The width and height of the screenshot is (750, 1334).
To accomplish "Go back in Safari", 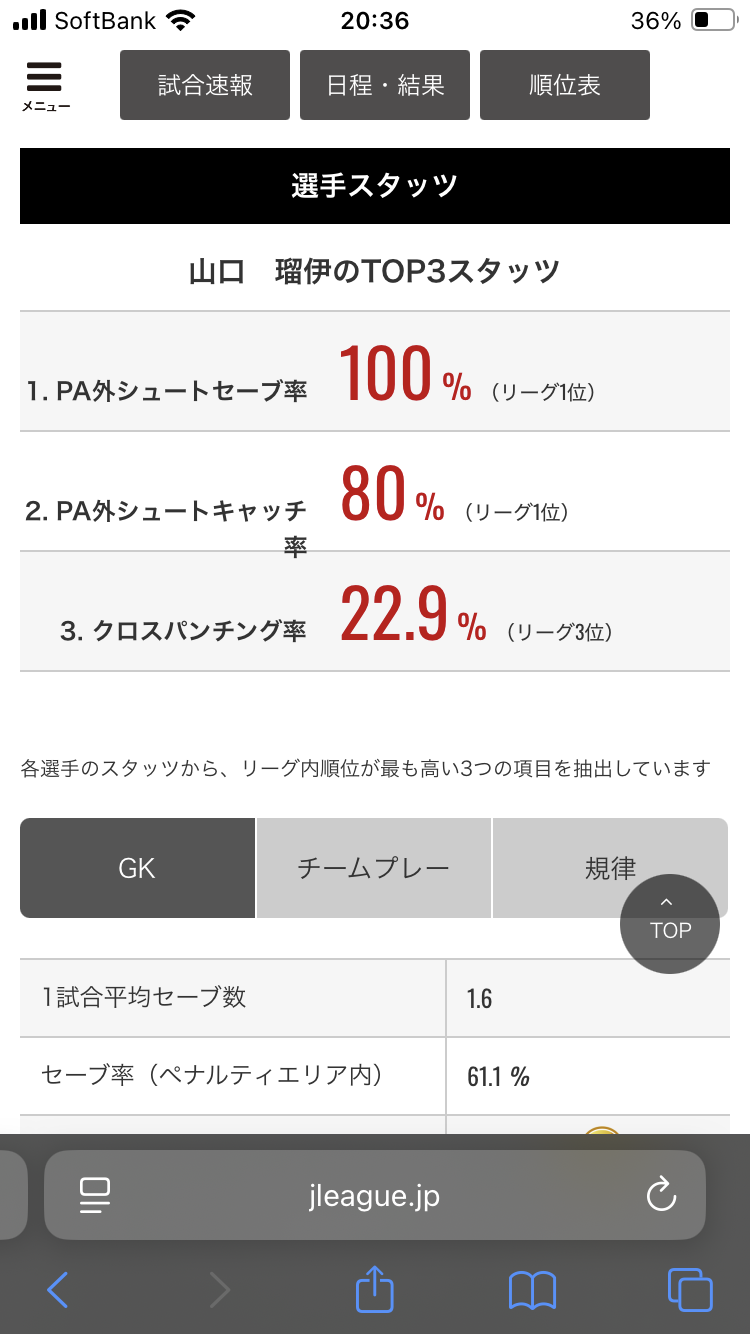I will 58,1290.
